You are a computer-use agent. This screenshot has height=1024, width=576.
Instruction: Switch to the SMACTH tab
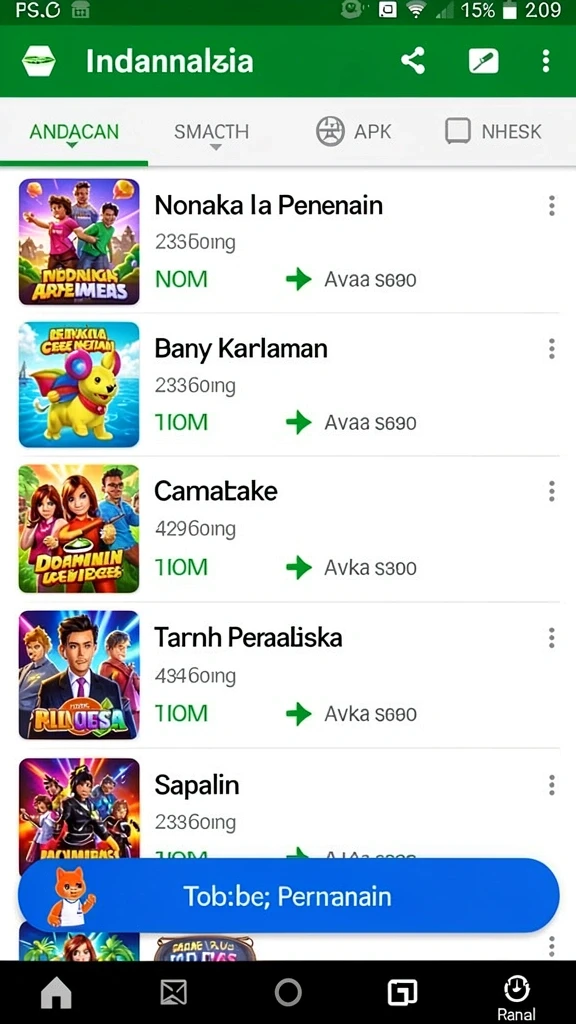(x=212, y=132)
